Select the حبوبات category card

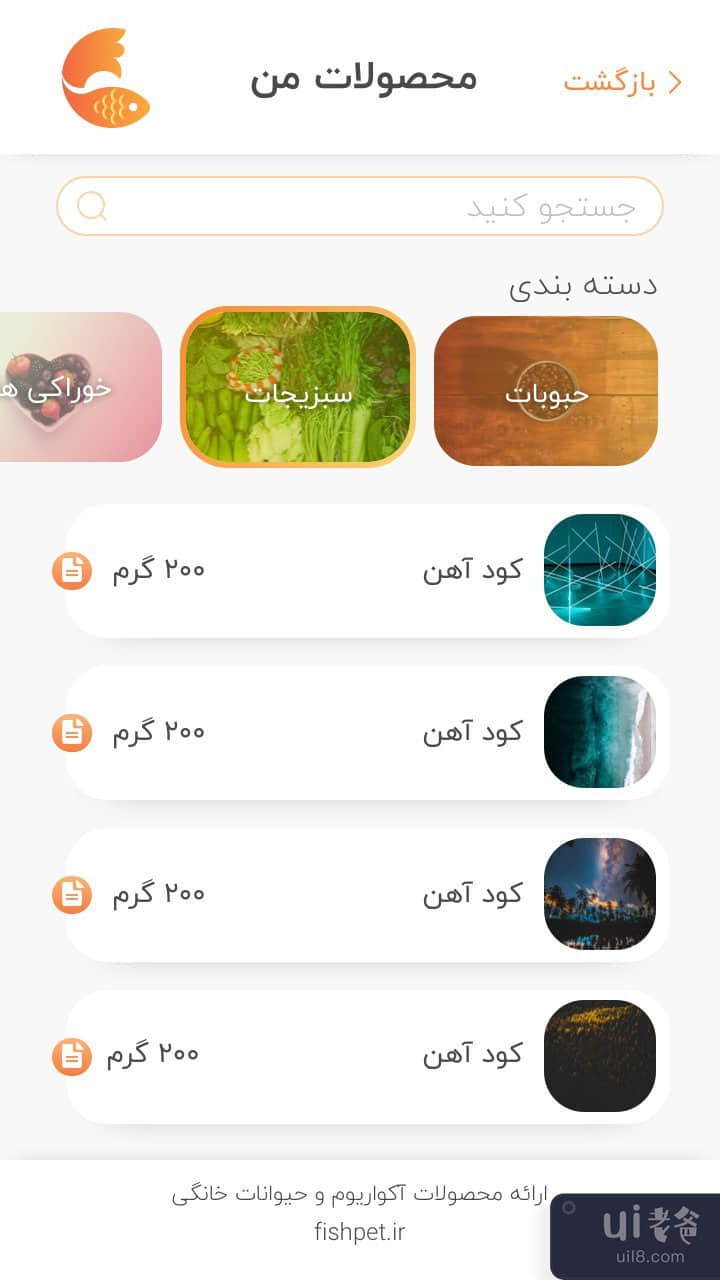[x=546, y=391]
